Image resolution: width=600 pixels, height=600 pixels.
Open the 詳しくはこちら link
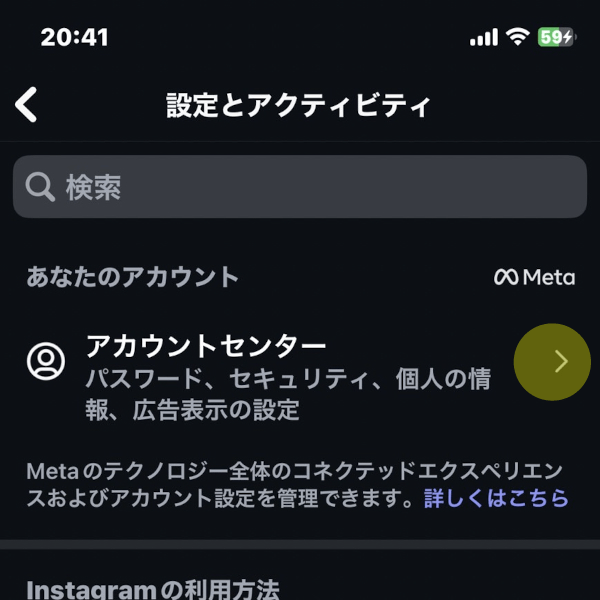tap(496, 497)
